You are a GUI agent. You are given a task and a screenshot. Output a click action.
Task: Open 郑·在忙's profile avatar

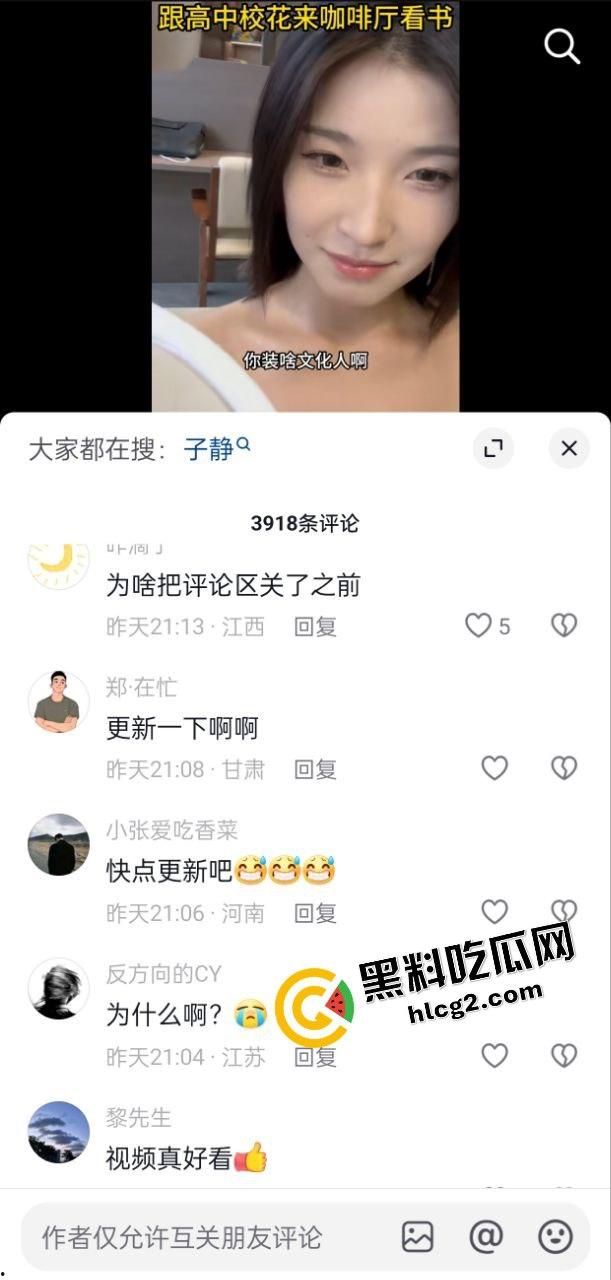[x=58, y=701]
